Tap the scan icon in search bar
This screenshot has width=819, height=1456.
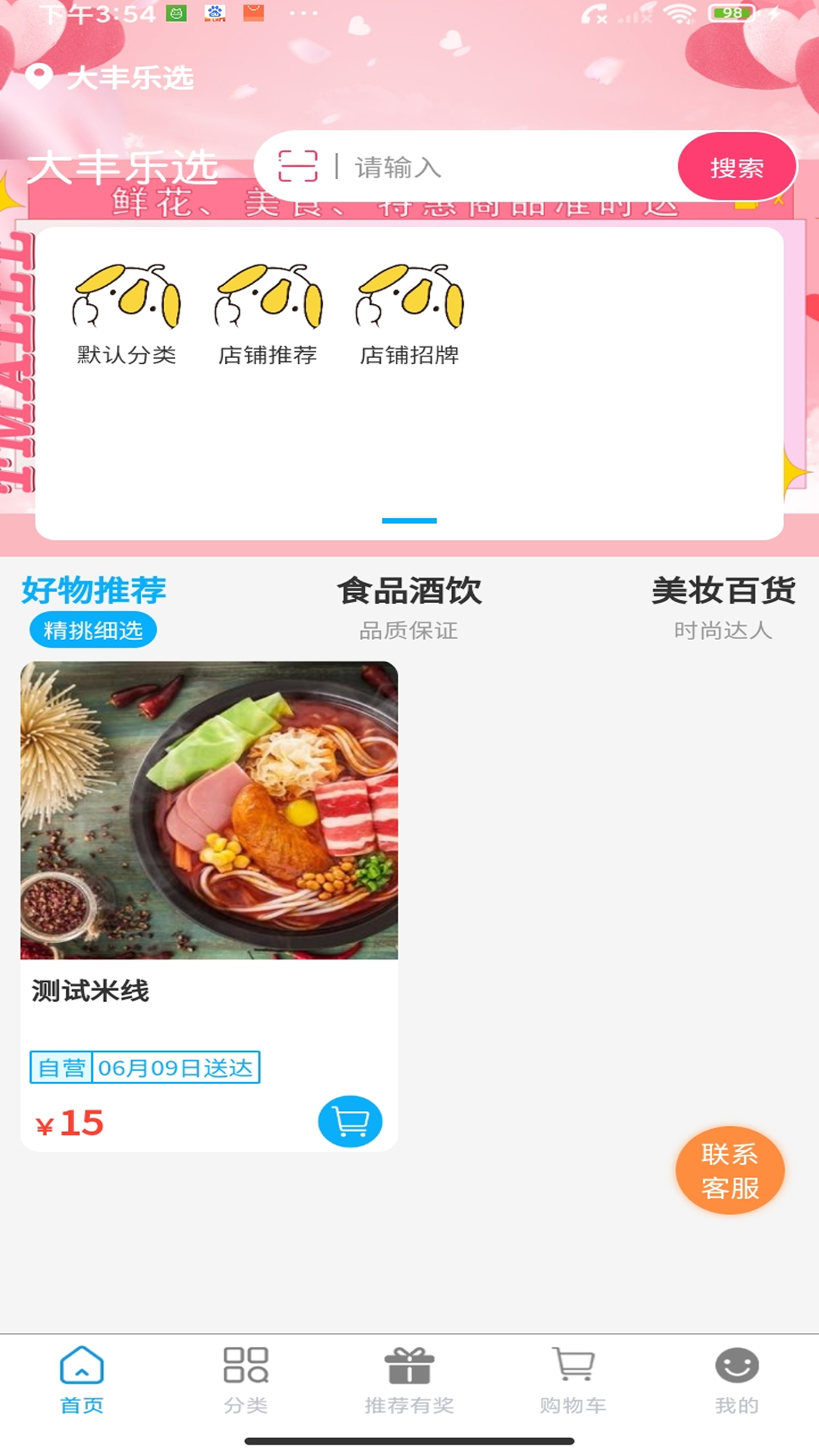pyautogui.click(x=297, y=166)
